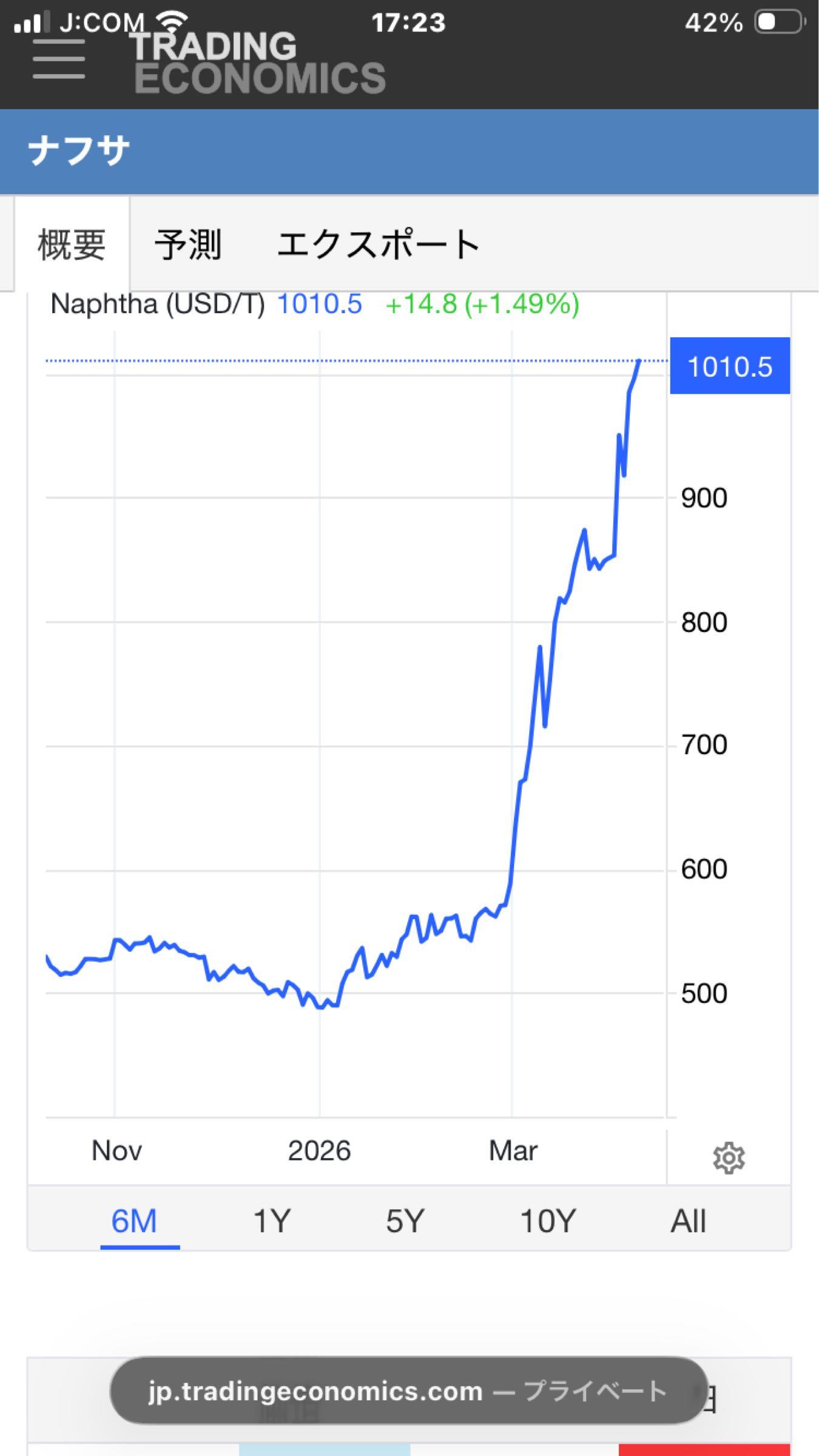The image size is (819, 1456).
Task: Select the 6M time range
Action: pyautogui.click(x=134, y=1221)
